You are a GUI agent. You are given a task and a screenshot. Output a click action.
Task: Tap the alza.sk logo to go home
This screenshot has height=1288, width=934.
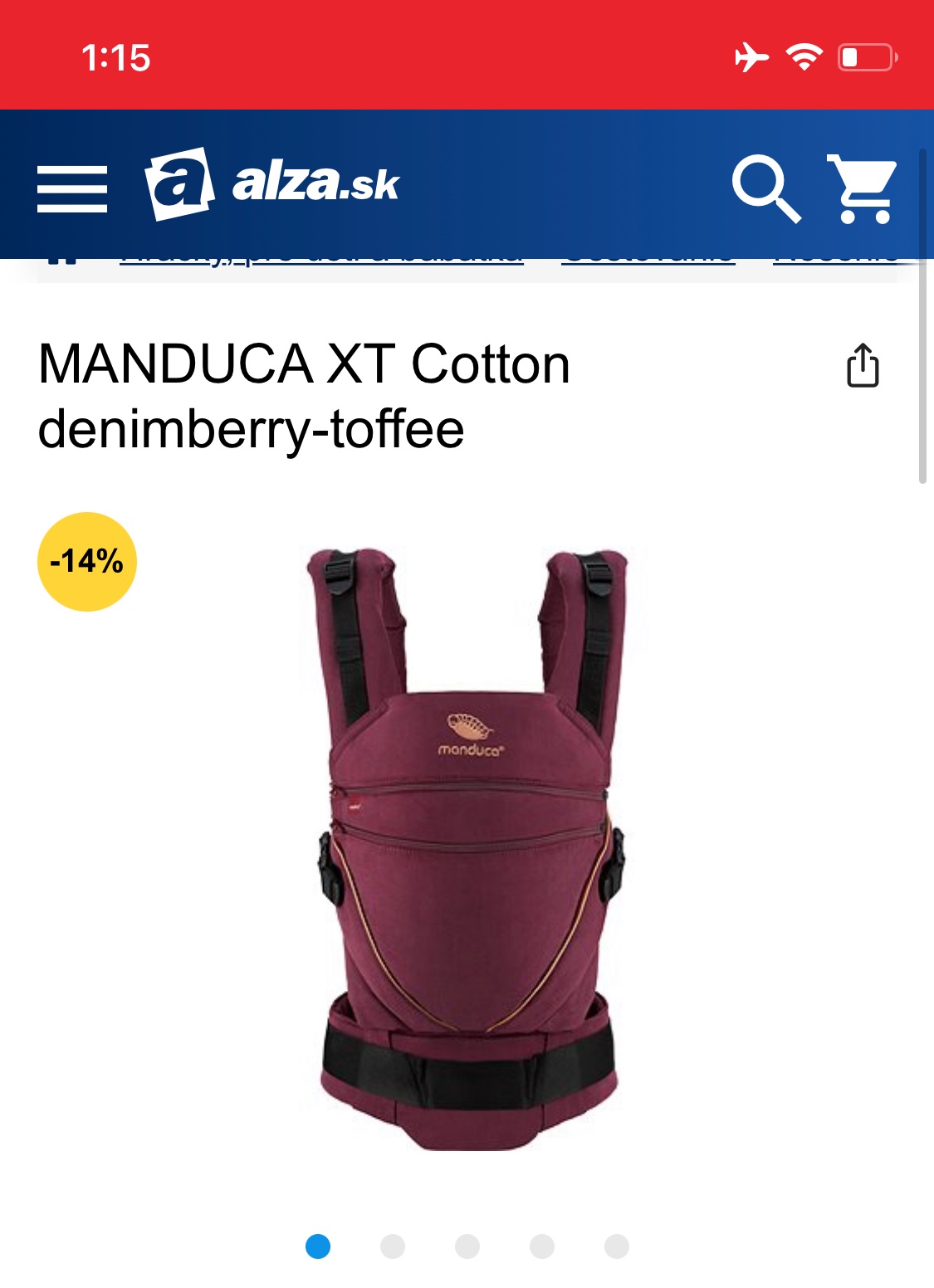[272, 183]
